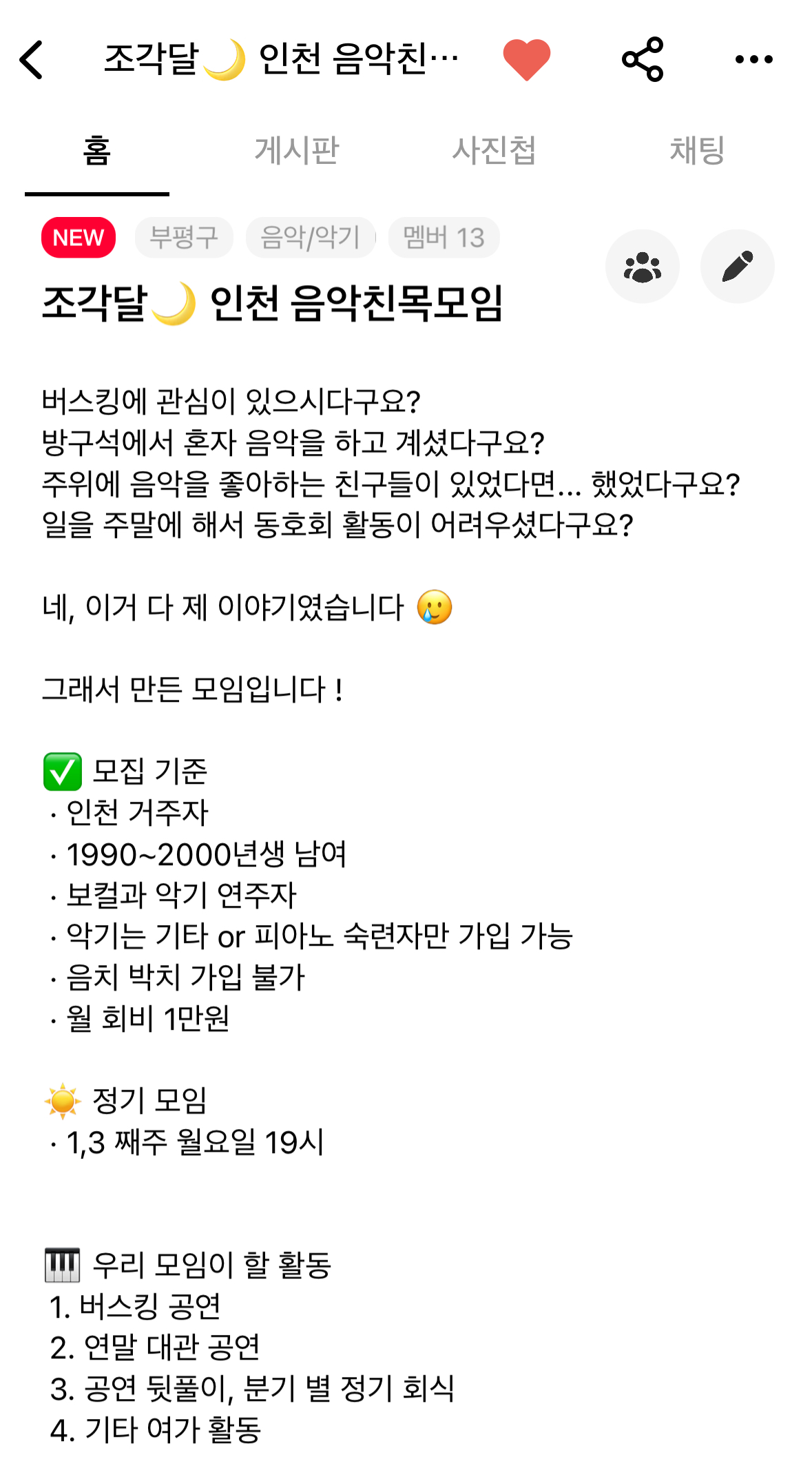The width and height of the screenshot is (812, 1459).
Task: Open the three-dot overflow menu
Action: pos(754,60)
